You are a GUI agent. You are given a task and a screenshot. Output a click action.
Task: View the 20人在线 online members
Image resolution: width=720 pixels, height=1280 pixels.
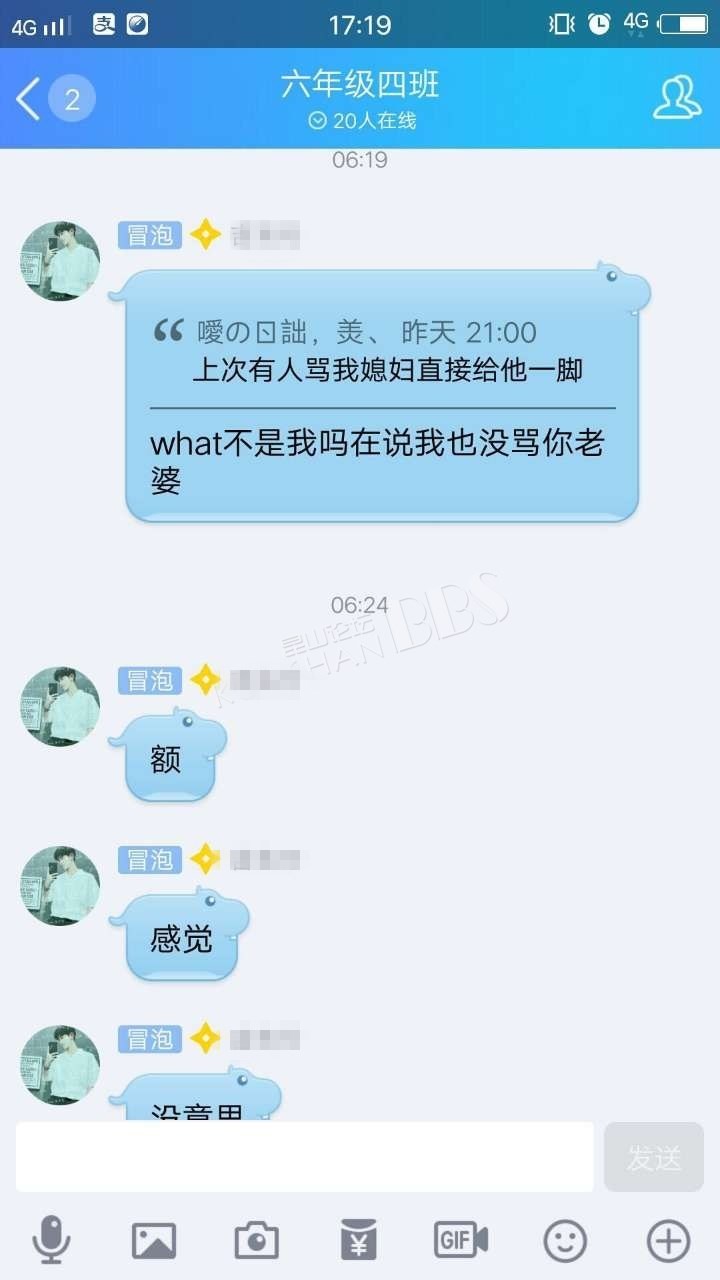[x=361, y=121]
